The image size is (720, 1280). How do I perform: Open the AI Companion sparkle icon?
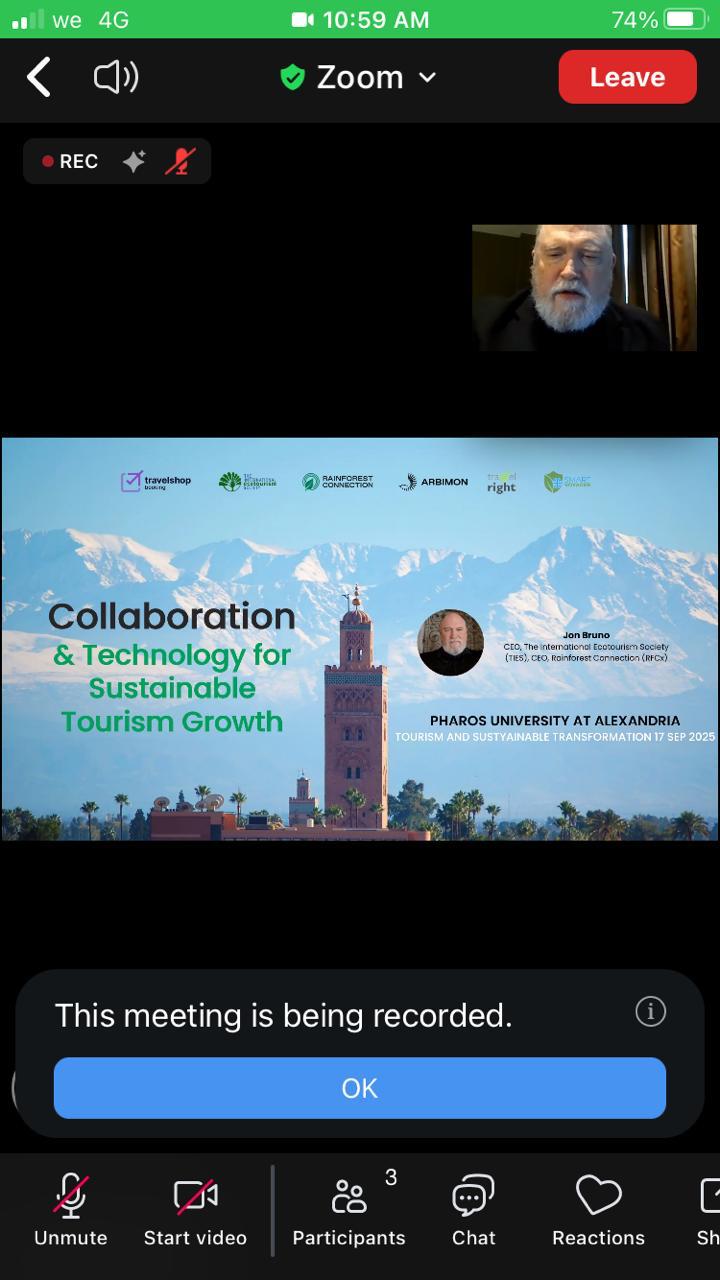coord(134,161)
